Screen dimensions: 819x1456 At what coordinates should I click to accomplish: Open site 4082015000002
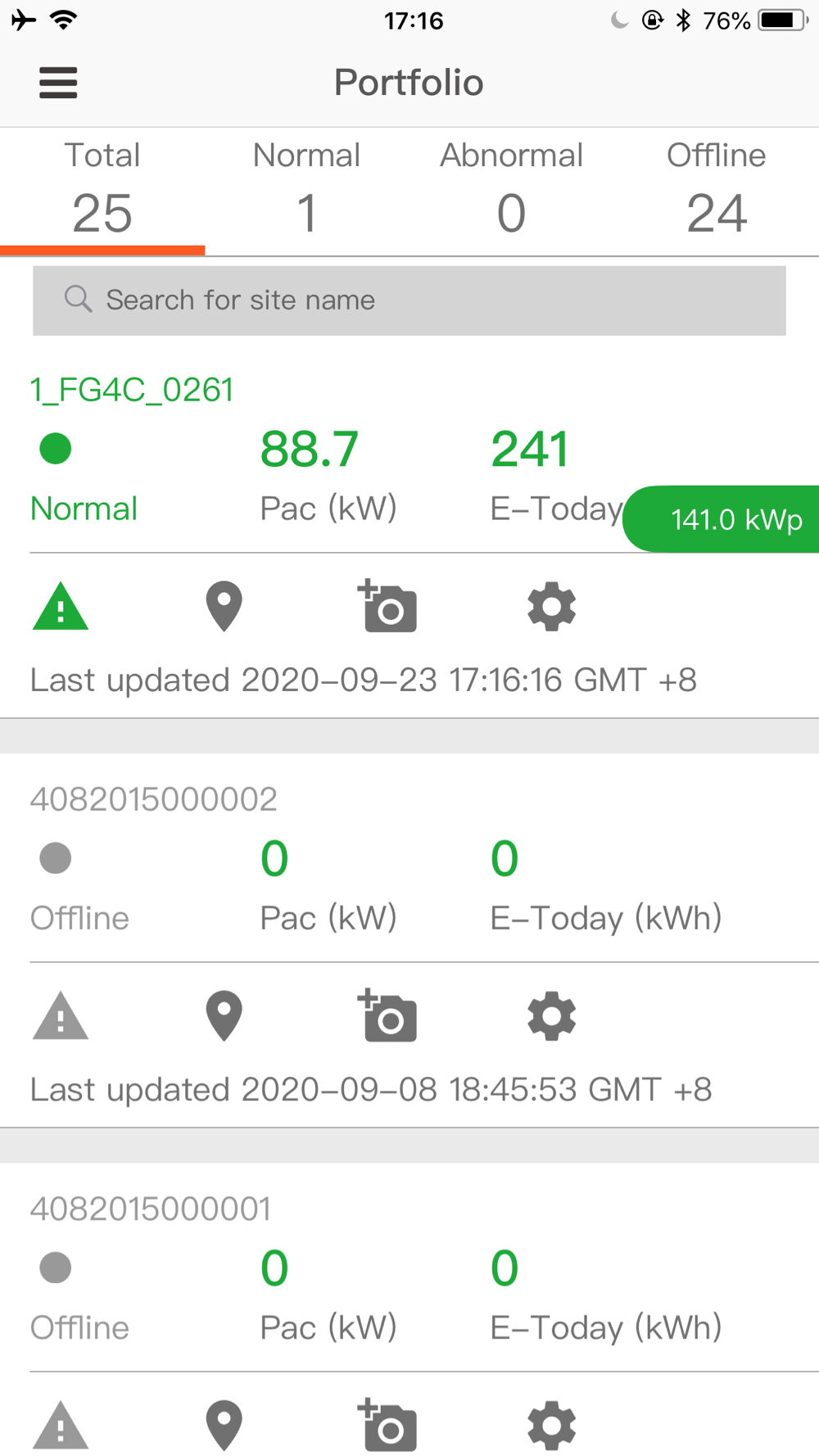(153, 799)
